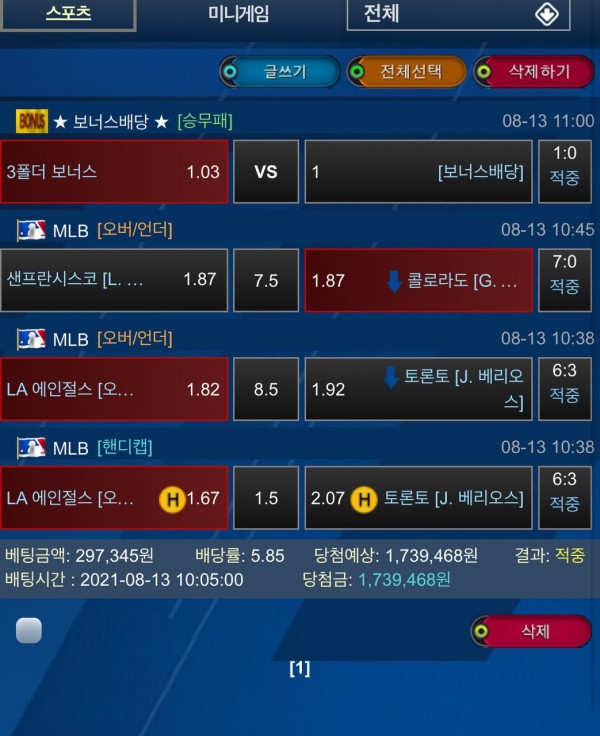This screenshot has height=736, width=600.
Task: Go to page 1
Action: tap(299, 669)
